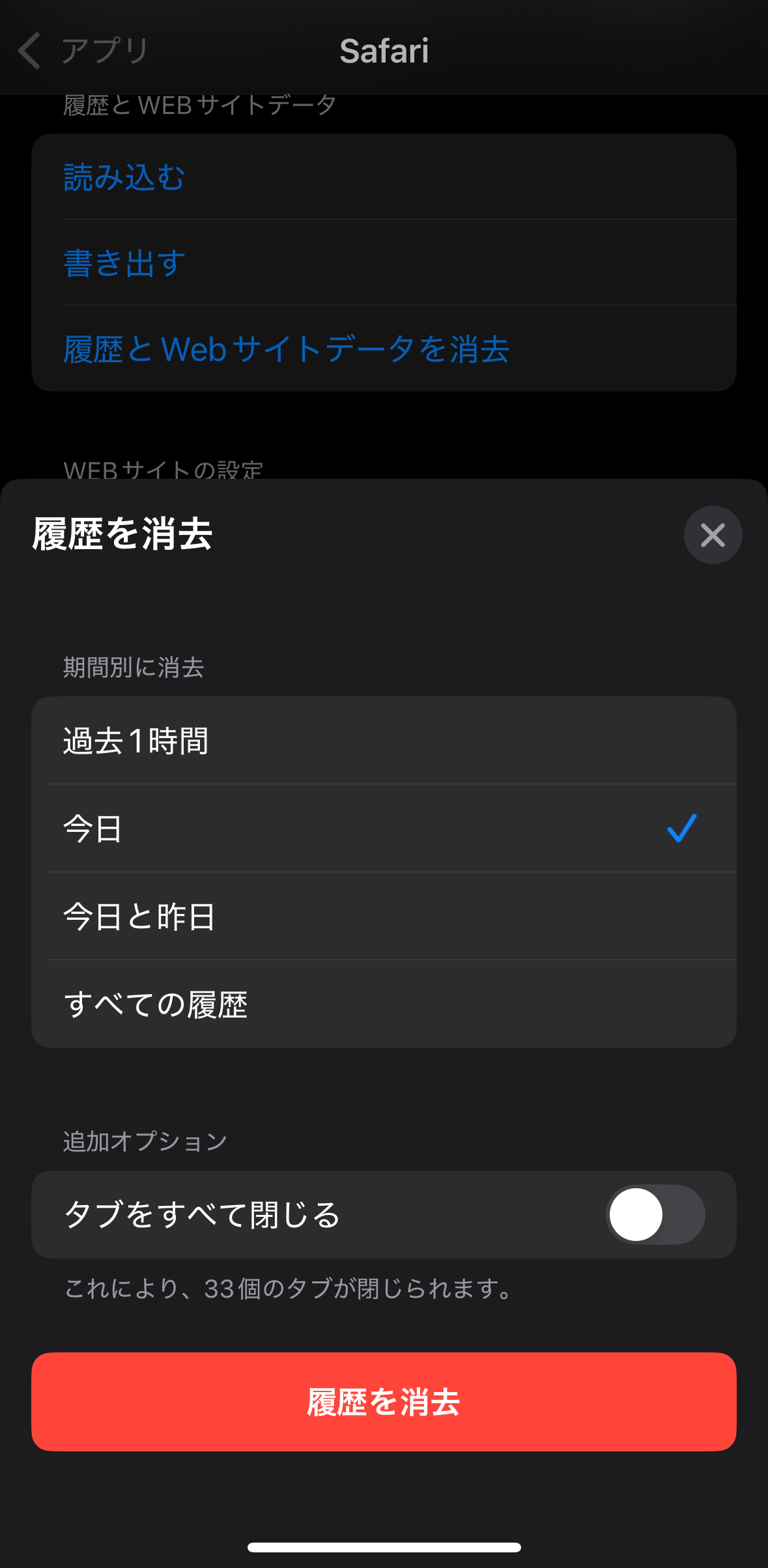Close the 履歴を消去 sheet

pyautogui.click(x=713, y=535)
